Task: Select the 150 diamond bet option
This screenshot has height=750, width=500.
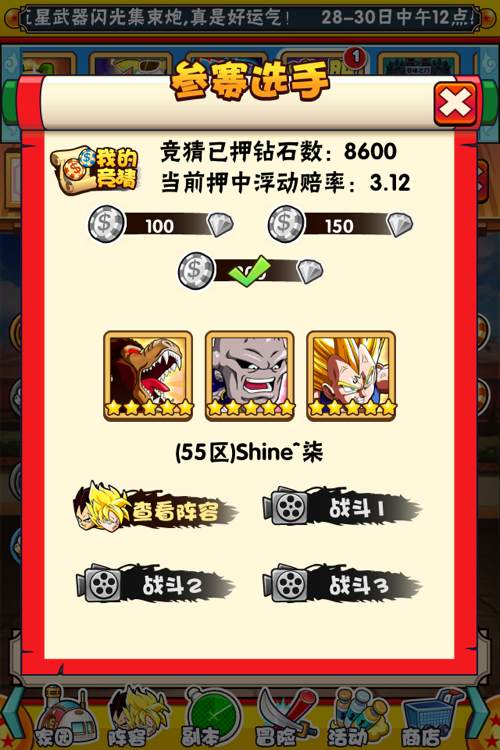Action: 341,224
